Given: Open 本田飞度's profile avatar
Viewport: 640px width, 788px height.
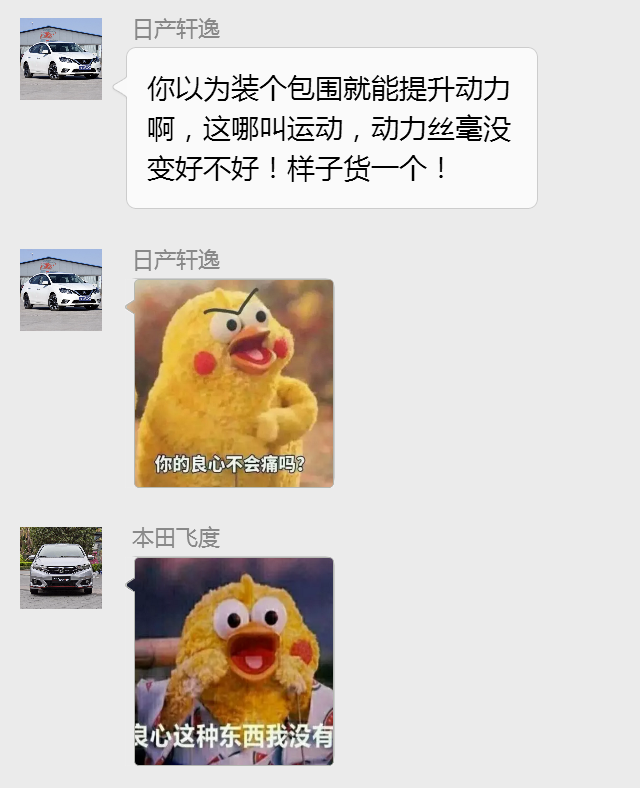Looking at the screenshot, I should coord(61,568).
